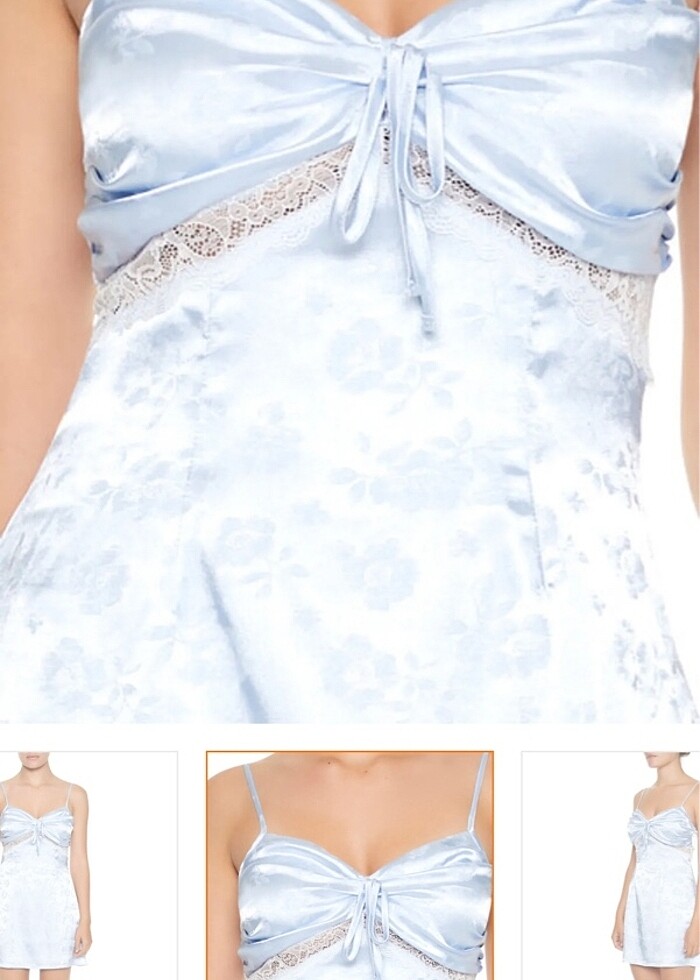700x980 pixels.
Task: Tap the large zoomed product image
Action: 349,360
